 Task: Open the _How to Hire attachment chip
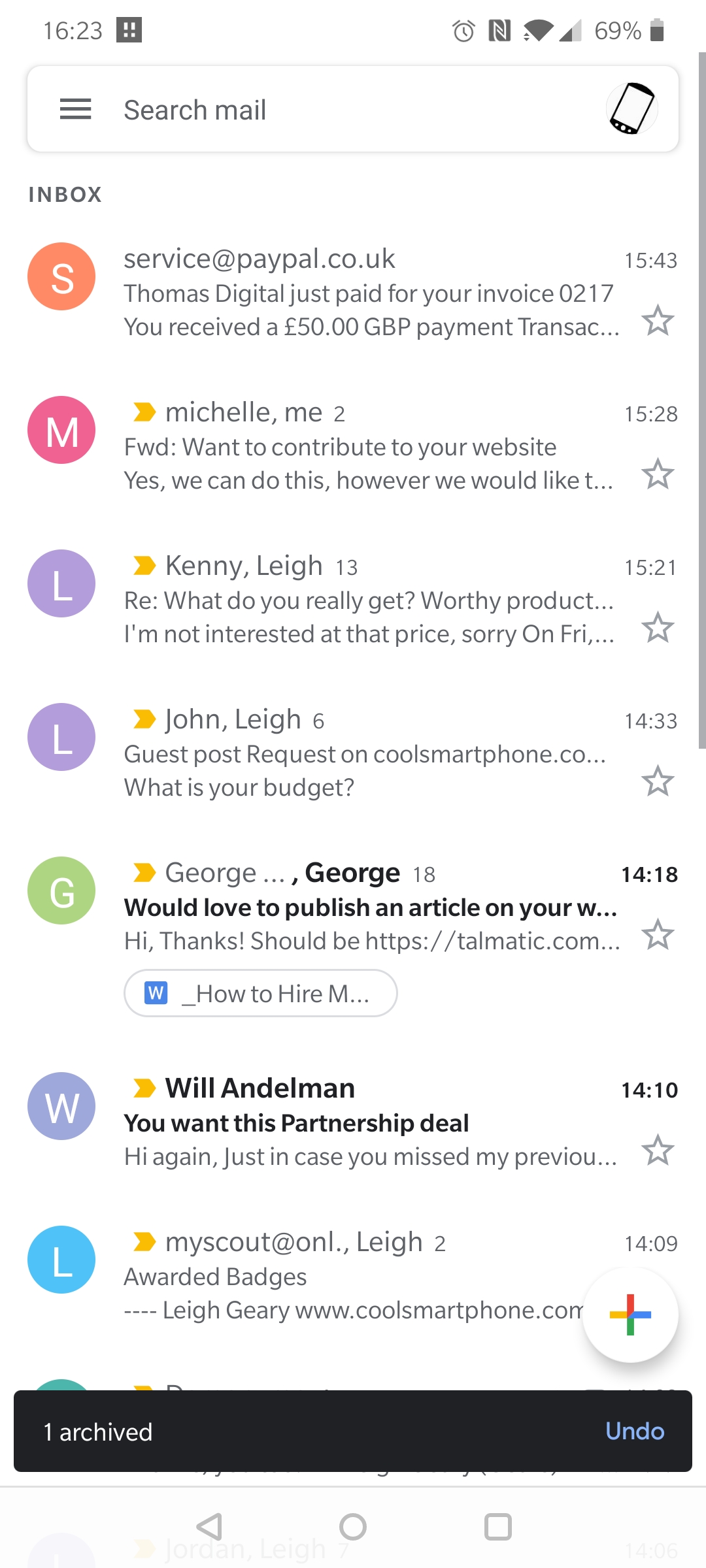tap(260, 993)
